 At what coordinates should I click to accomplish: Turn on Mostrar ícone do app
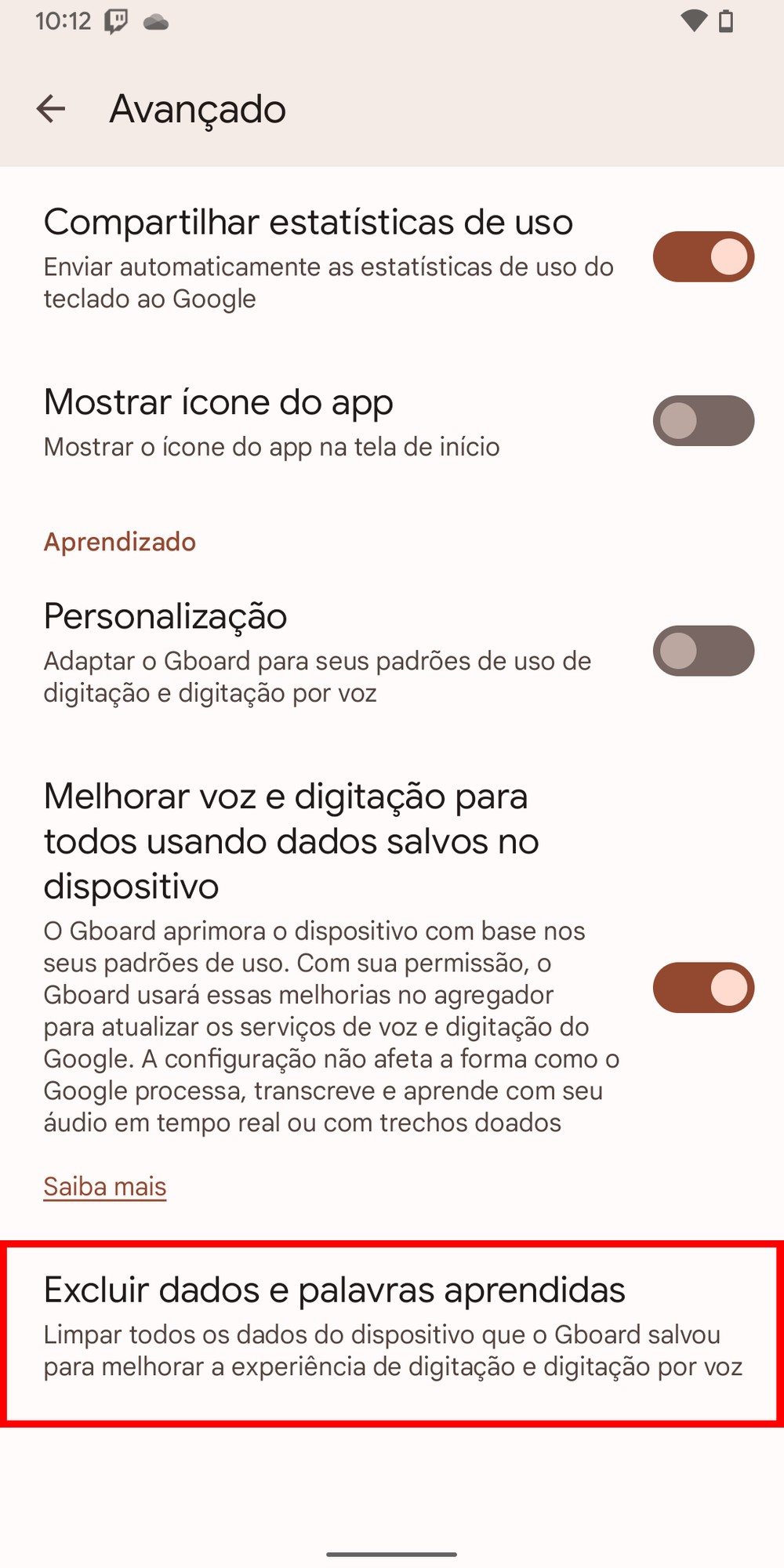703,421
